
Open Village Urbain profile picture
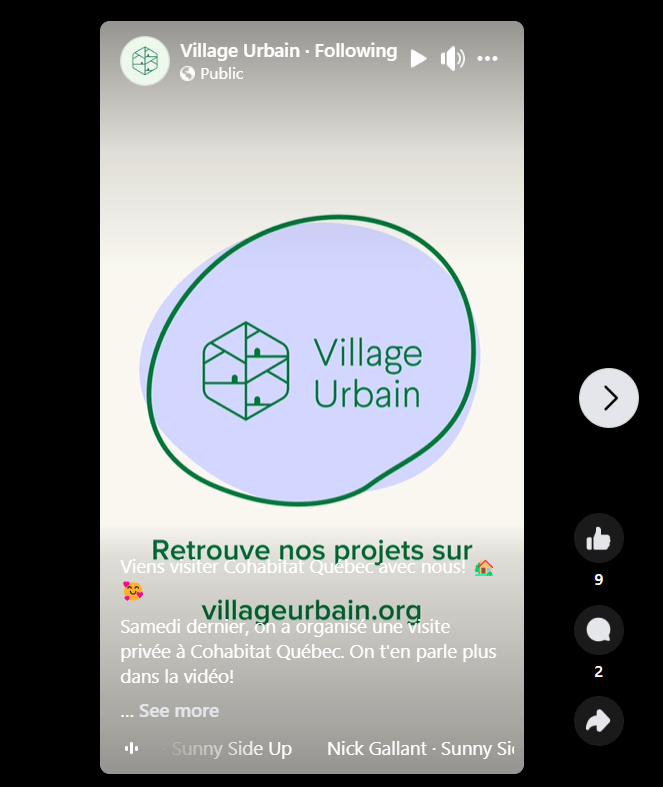145,61
